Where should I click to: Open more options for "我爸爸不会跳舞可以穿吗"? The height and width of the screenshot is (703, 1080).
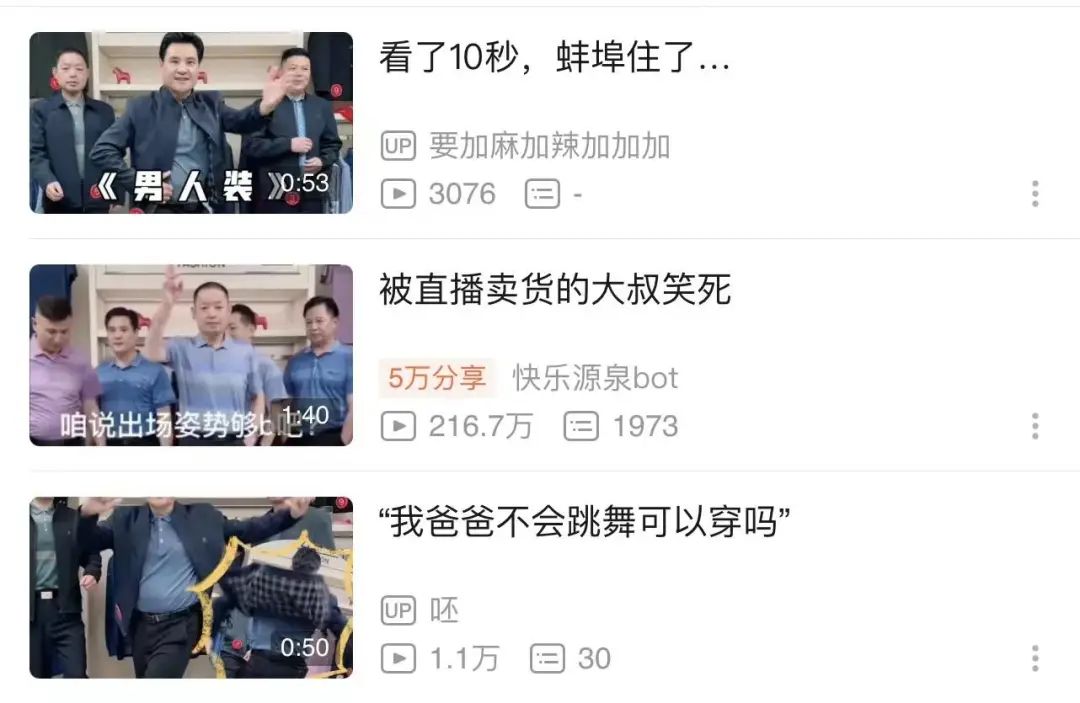point(1035,658)
